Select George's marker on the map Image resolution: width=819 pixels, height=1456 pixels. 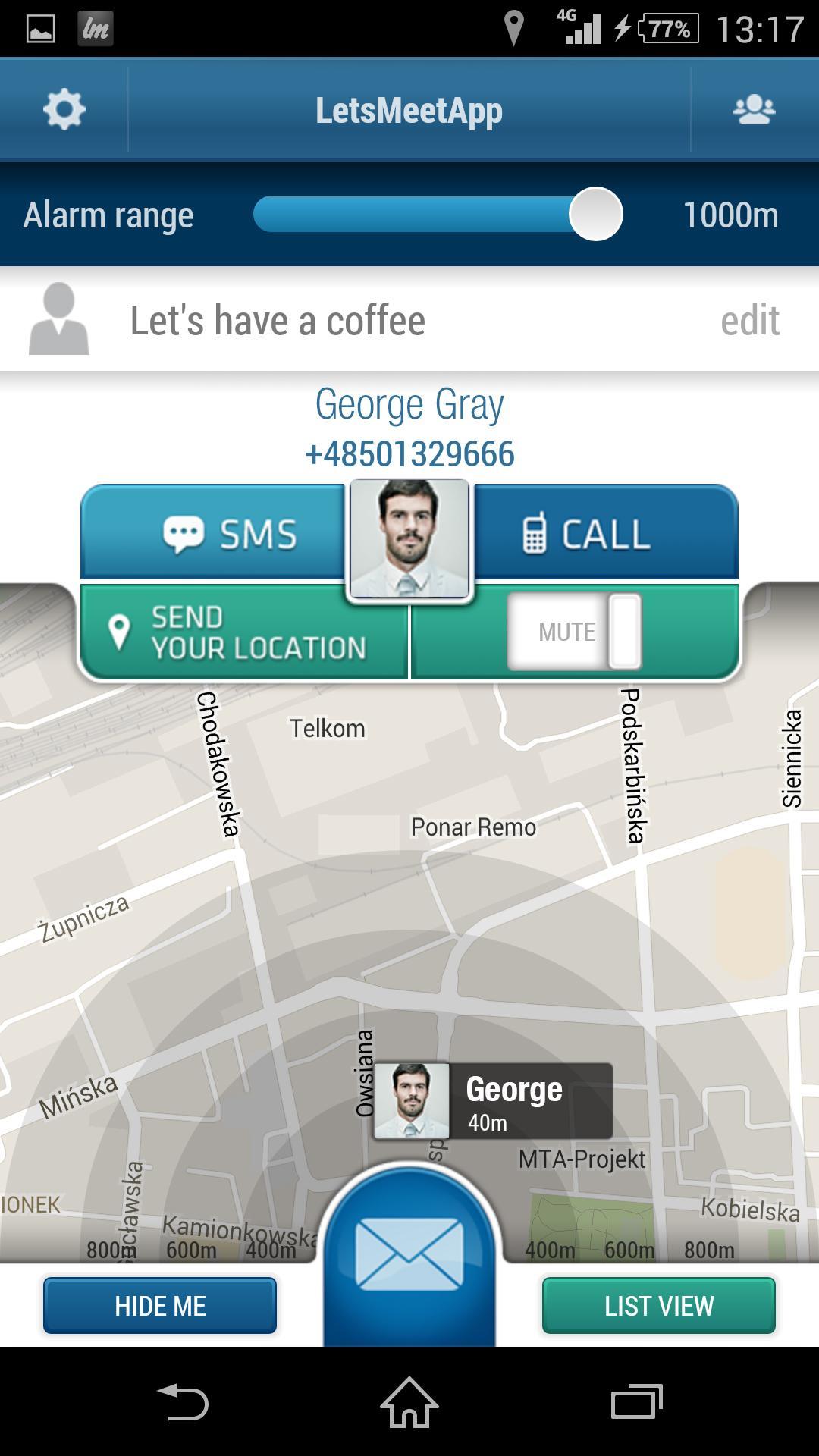[493, 1101]
